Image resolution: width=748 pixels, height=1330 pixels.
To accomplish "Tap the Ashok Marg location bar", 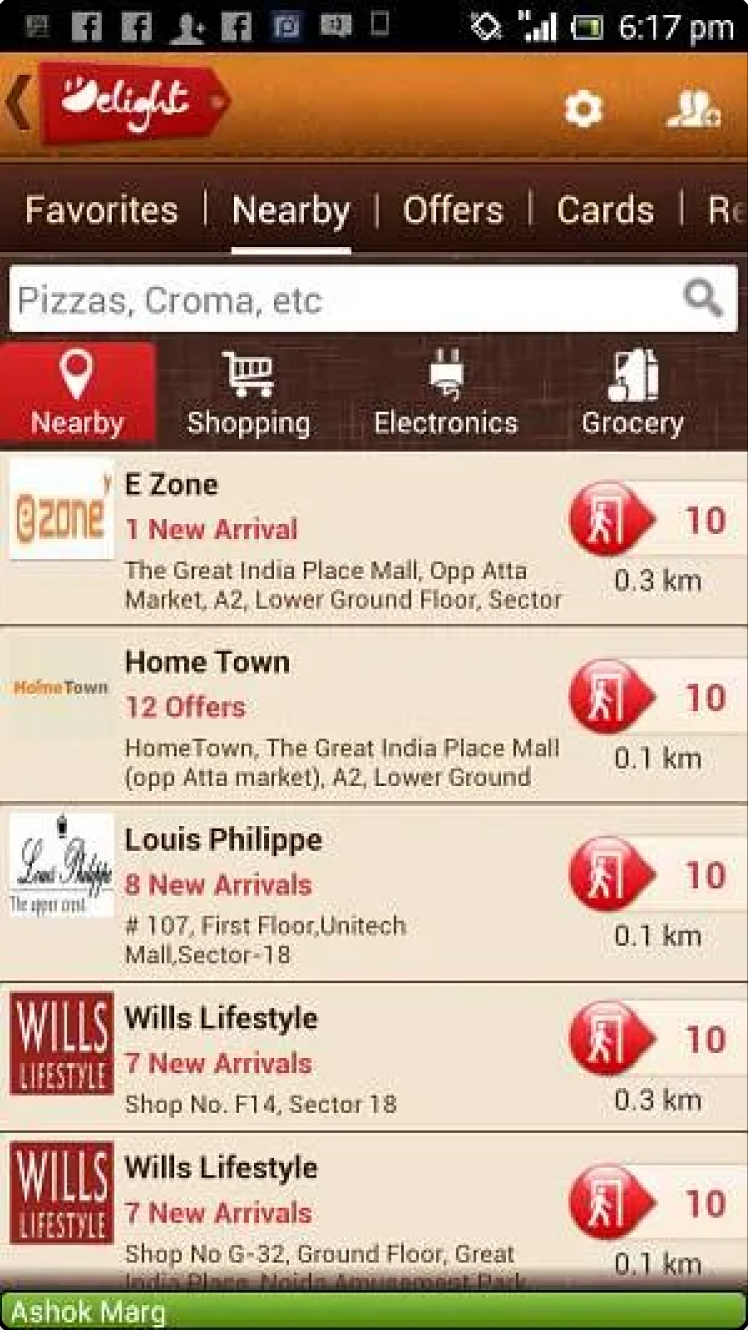I will pos(374,1311).
